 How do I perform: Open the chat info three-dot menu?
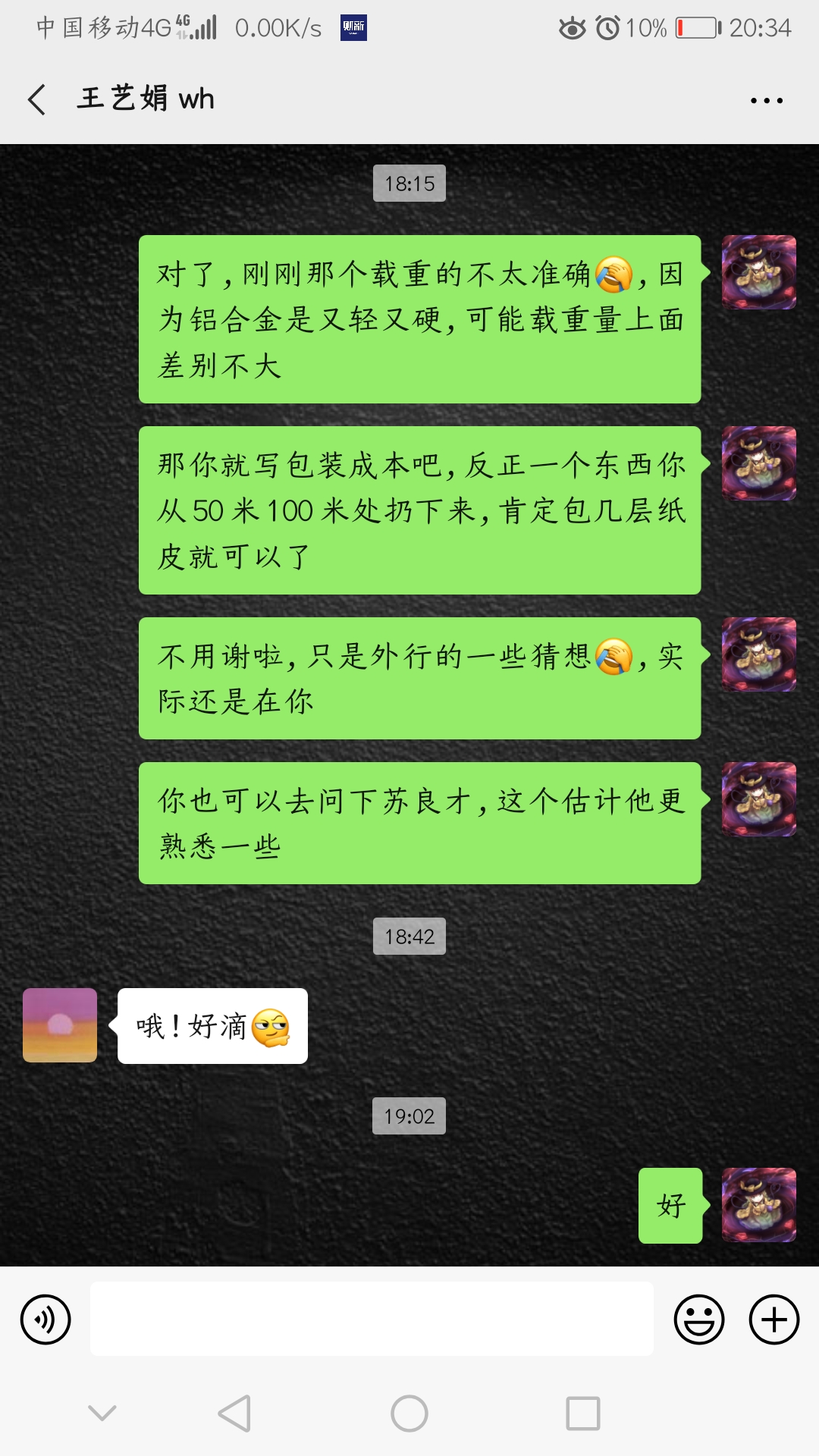click(766, 100)
